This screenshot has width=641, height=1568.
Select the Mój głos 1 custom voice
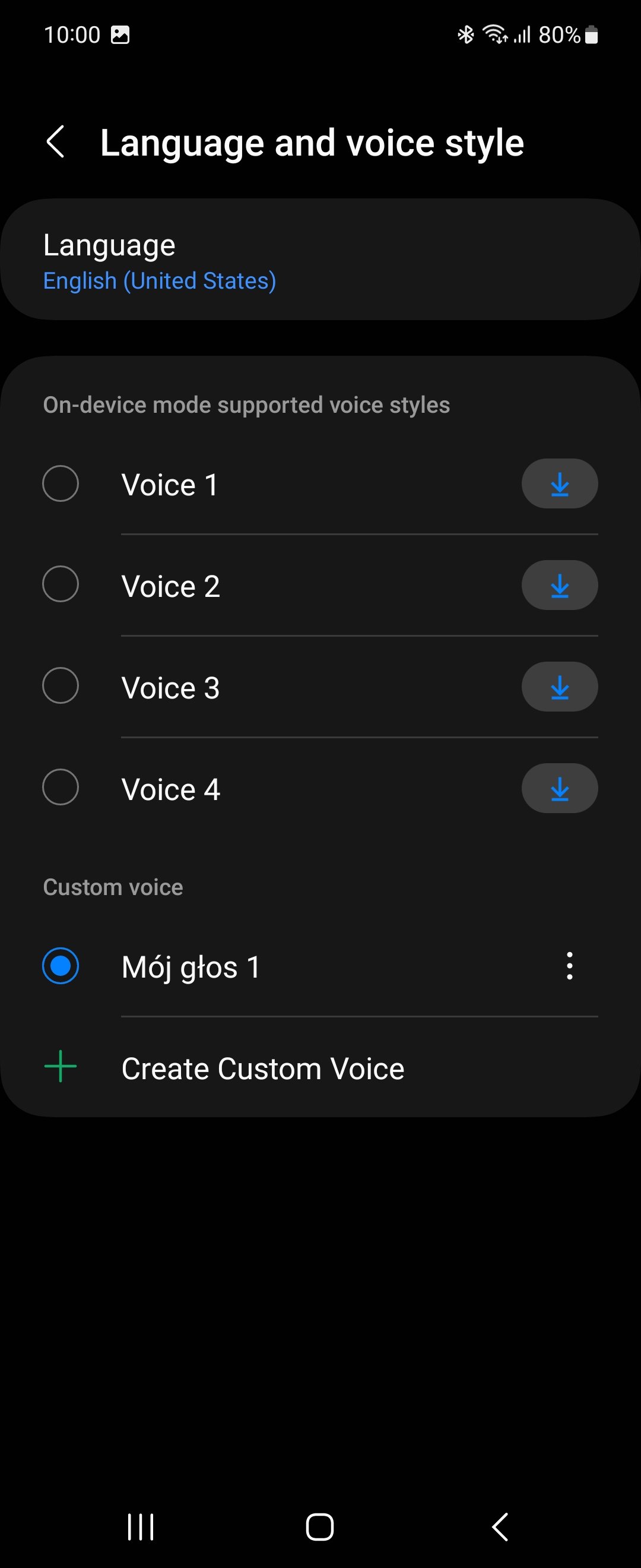pyautogui.click(x=60, y=966)
